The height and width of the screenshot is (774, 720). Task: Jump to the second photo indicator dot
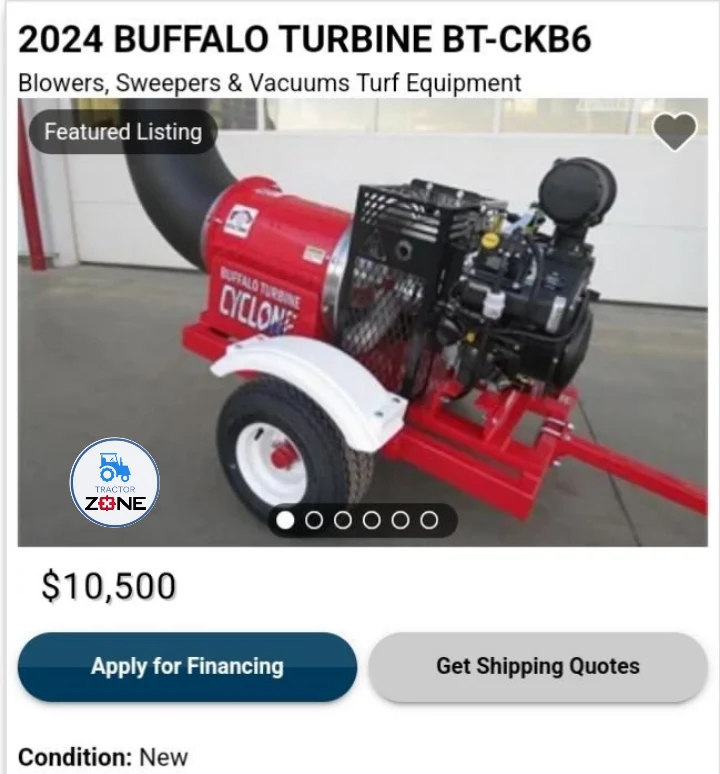click(314, 520)
